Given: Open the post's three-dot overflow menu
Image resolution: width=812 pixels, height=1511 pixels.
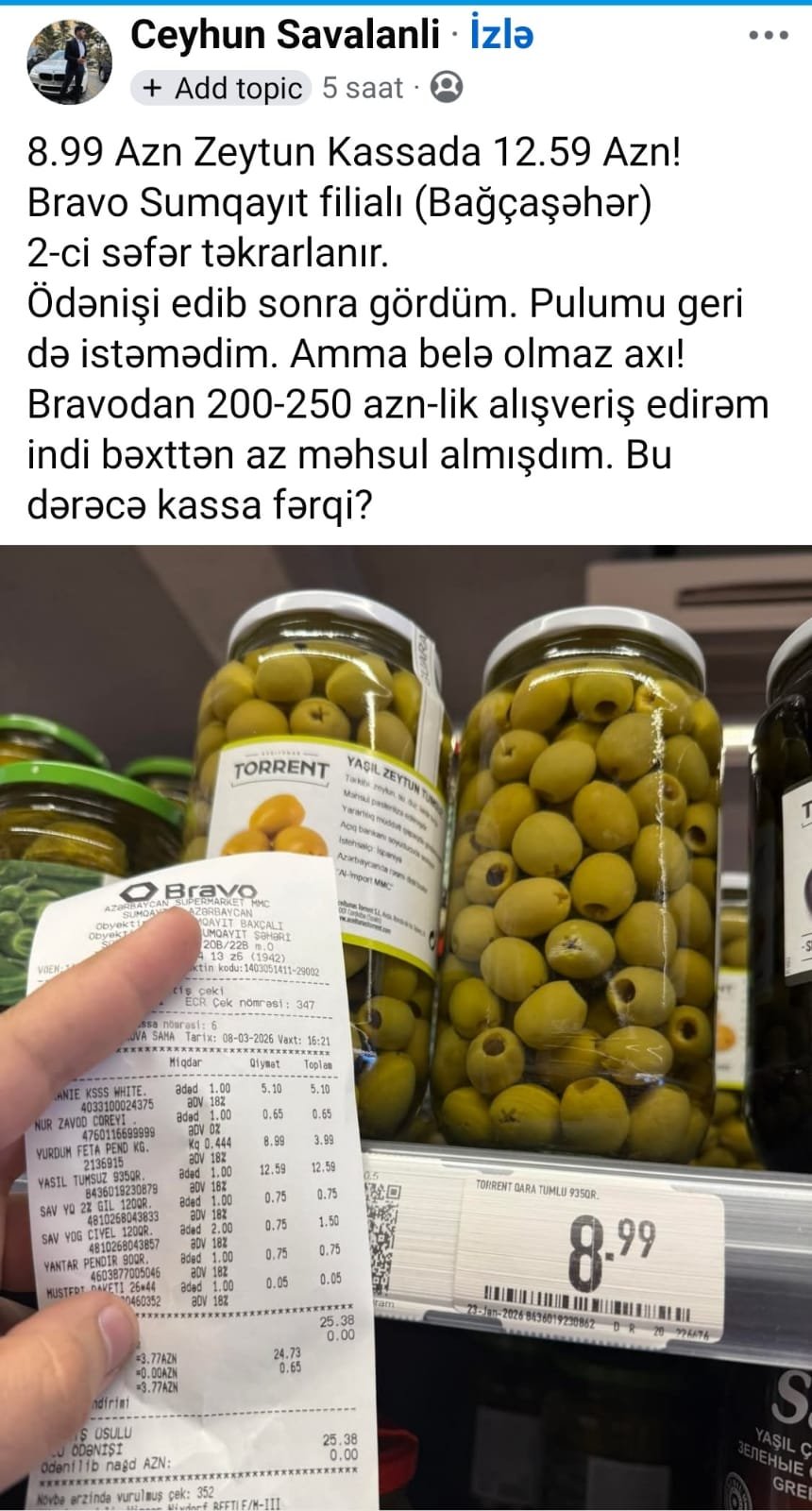Looking at the screenshot, I should 768,36.
